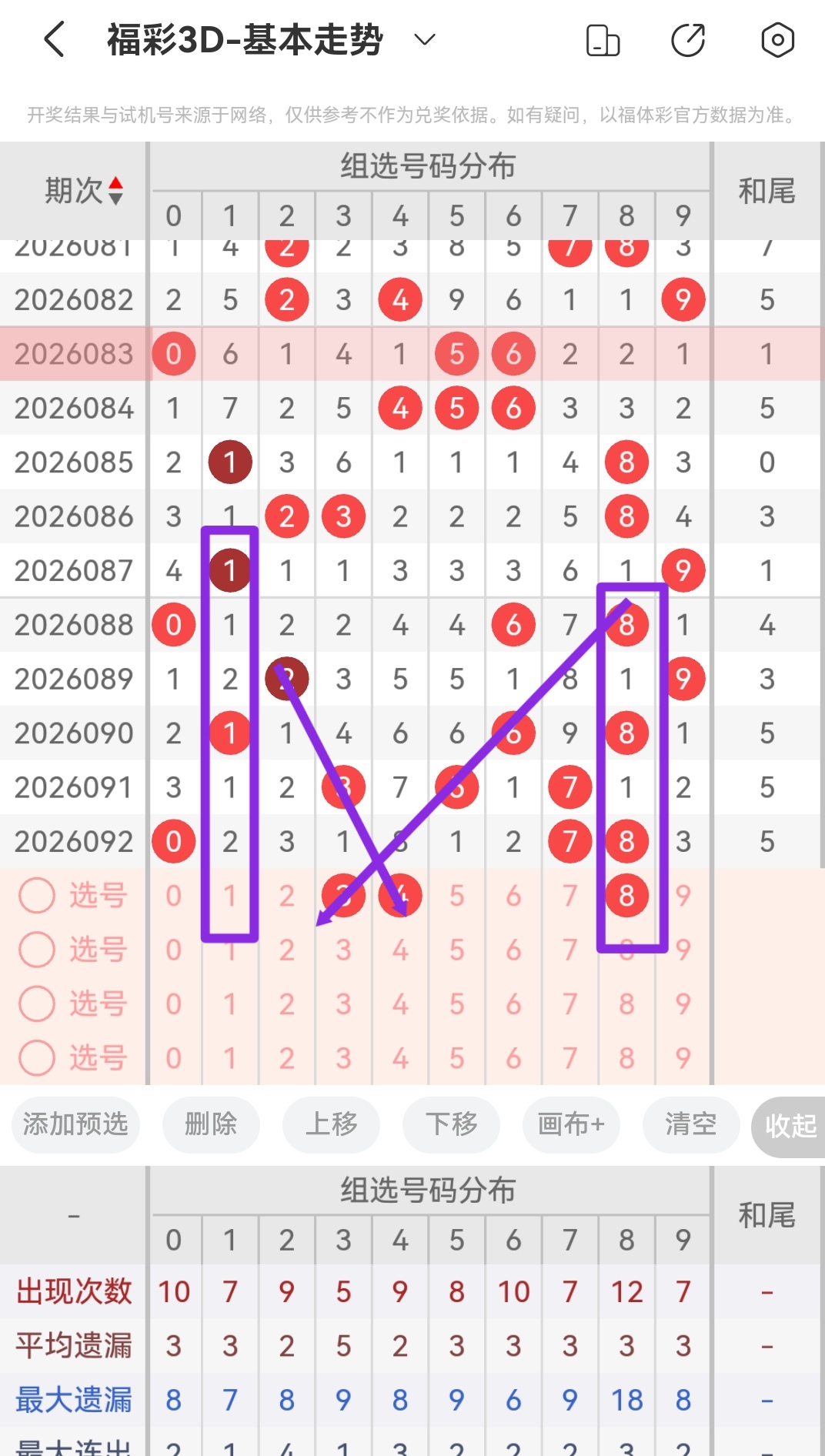Screen dimensions: 825x1456
Task: Select the second 选号 row circle
Action: click(37, 950)
